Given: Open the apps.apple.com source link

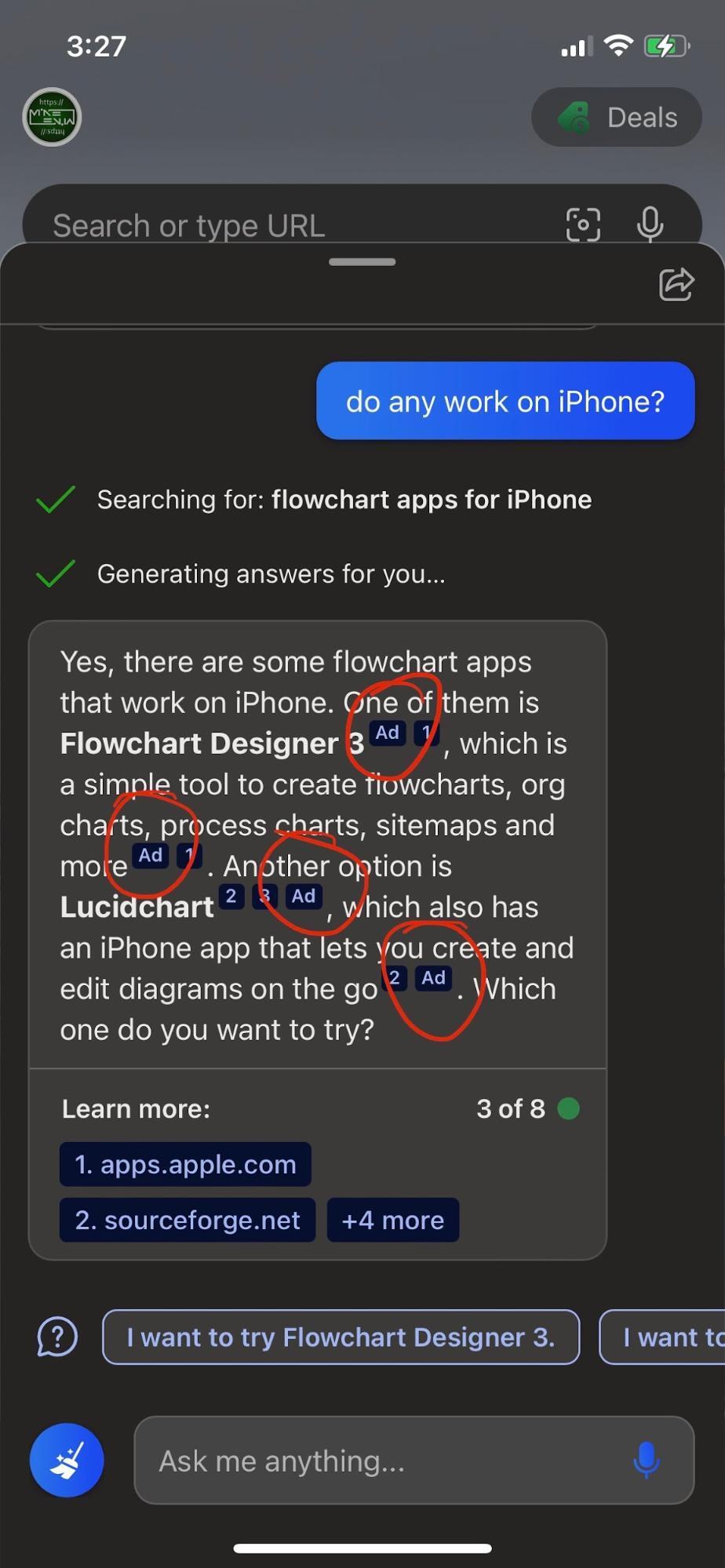Looking at the screenshot, I should coord(185,1164).
